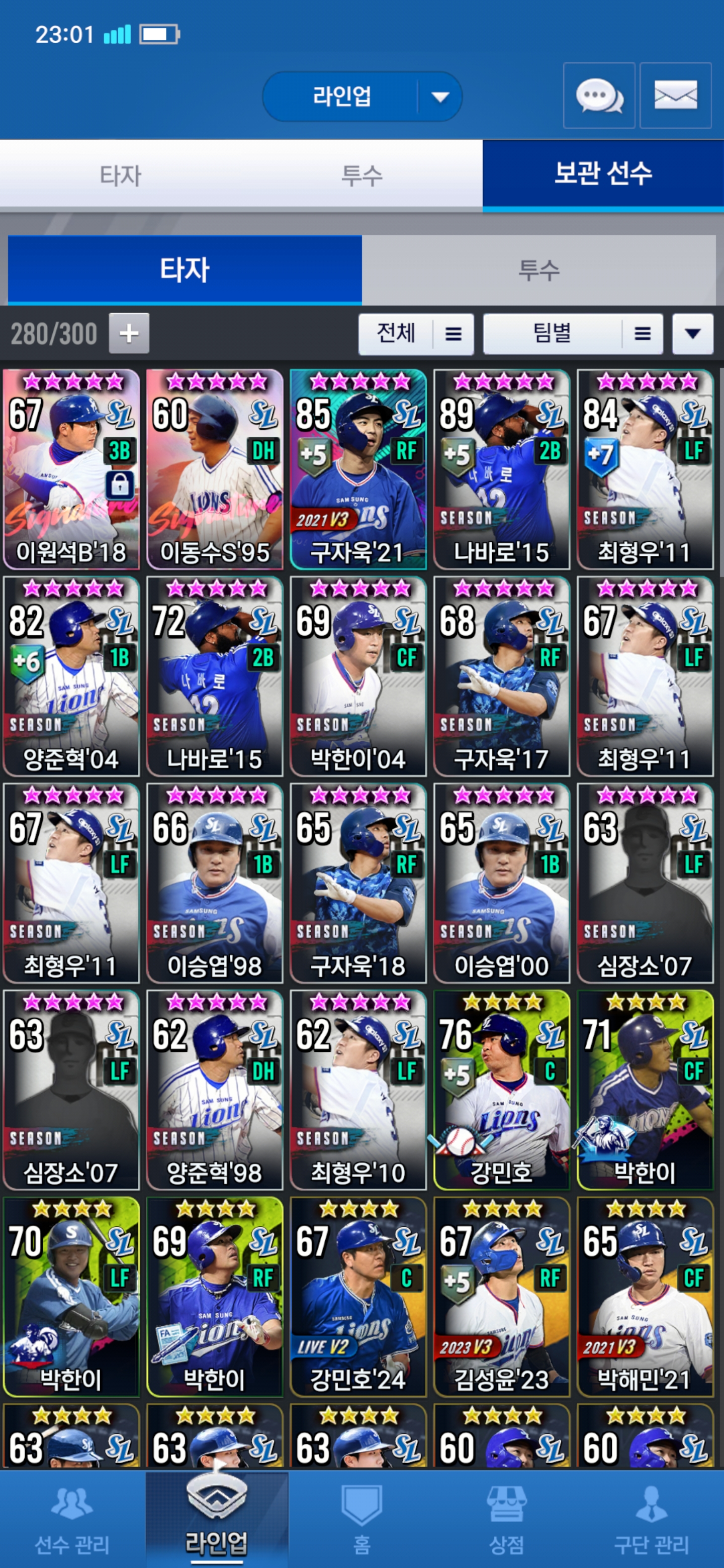Open the 상점 shop tab
This screenshot has height=1568, width=724.
tap(506, 1520)
